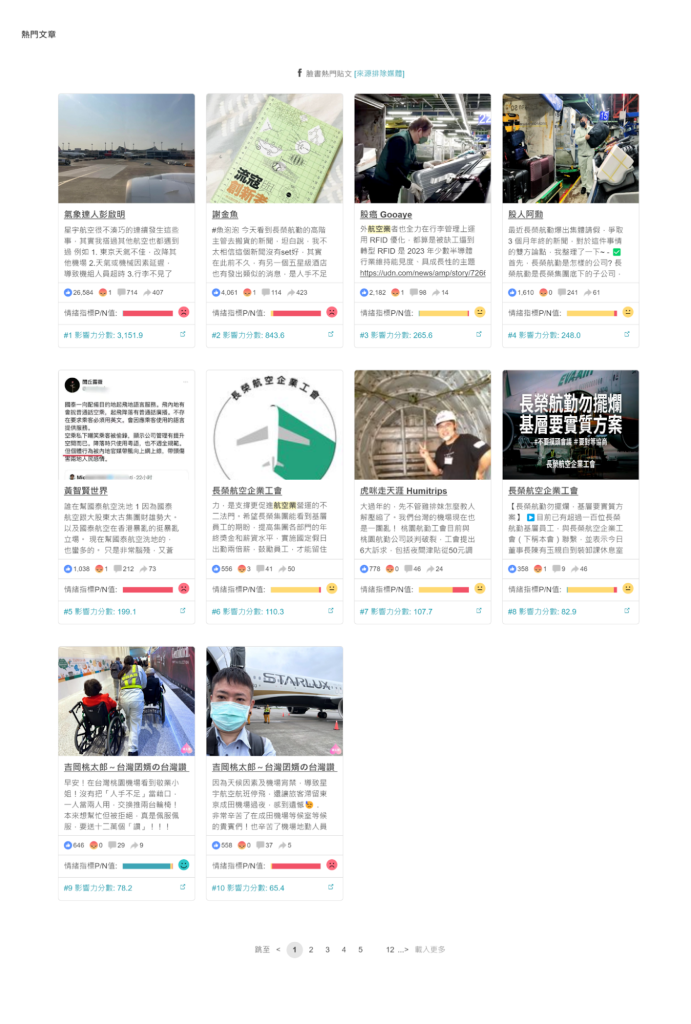Open external link for #8 影響力分數 82.9
This screenshot has height=1024, width=691.
[627, 610]
